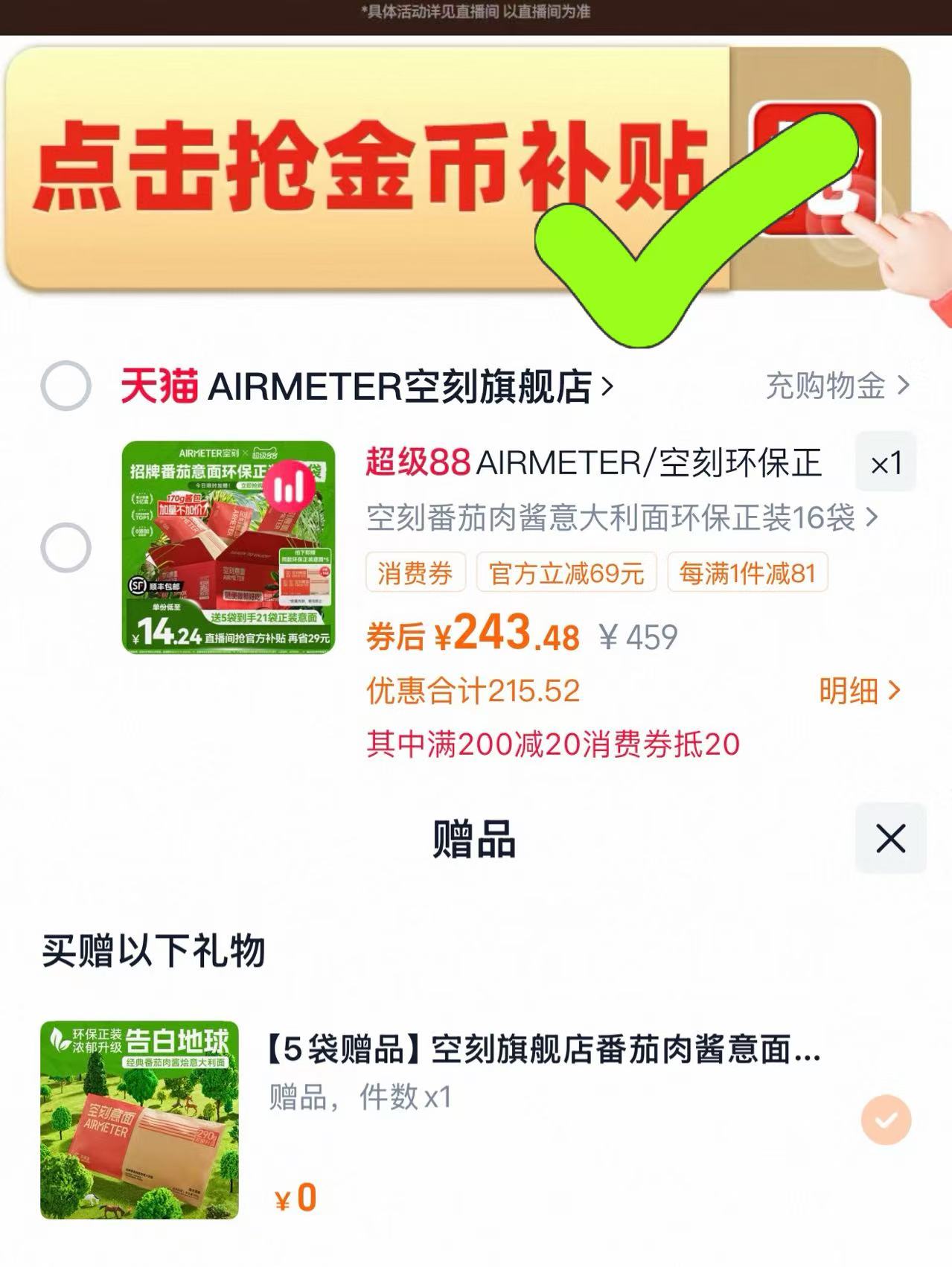Click the ×1 quantity indicator

click(885, 463)
